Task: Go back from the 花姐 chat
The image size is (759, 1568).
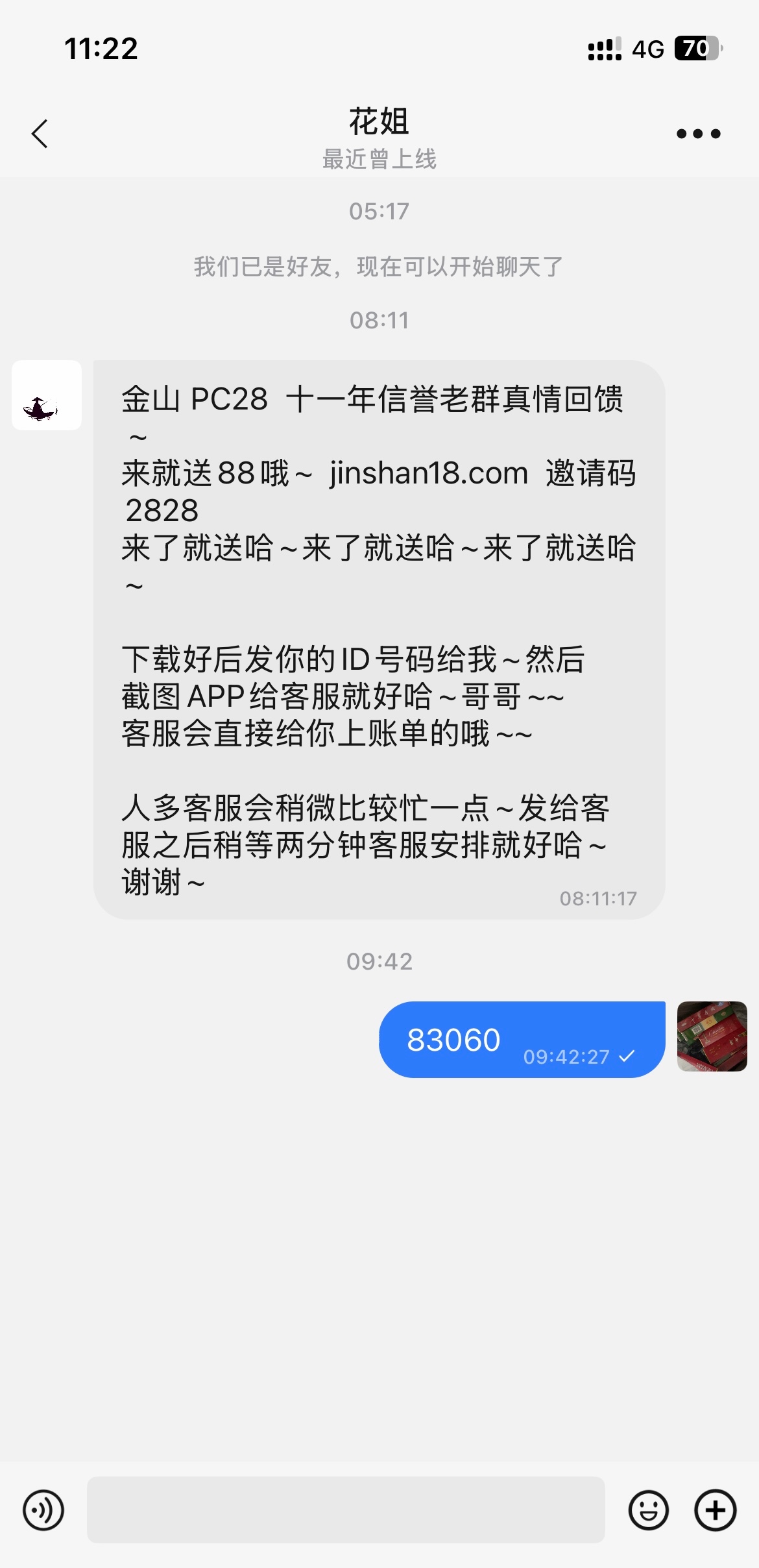Action: pos(40,134)
